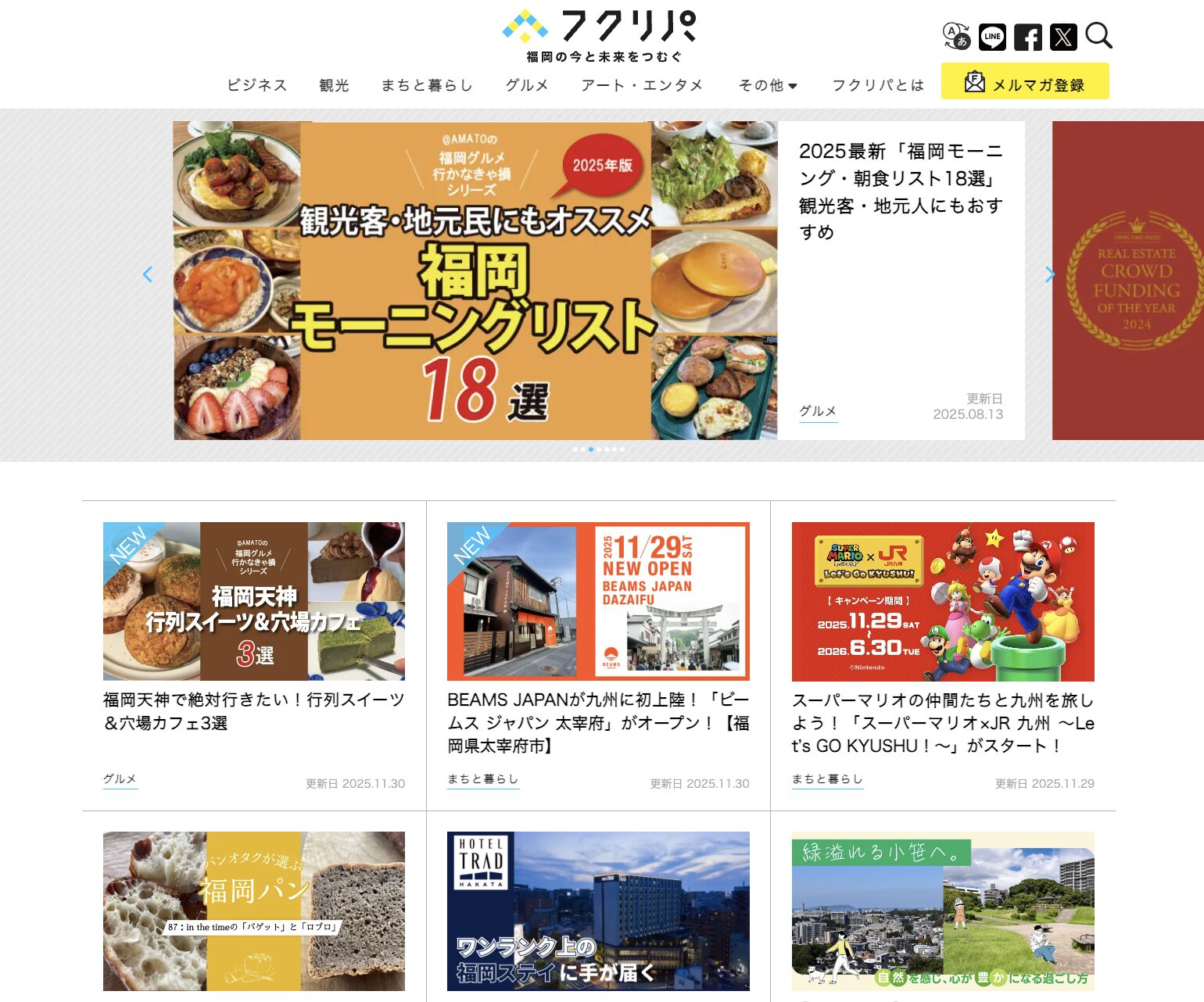Select the まちと暮らし menu item
Viewport: 1204px width, 1002px height.
tap(427, 85)
